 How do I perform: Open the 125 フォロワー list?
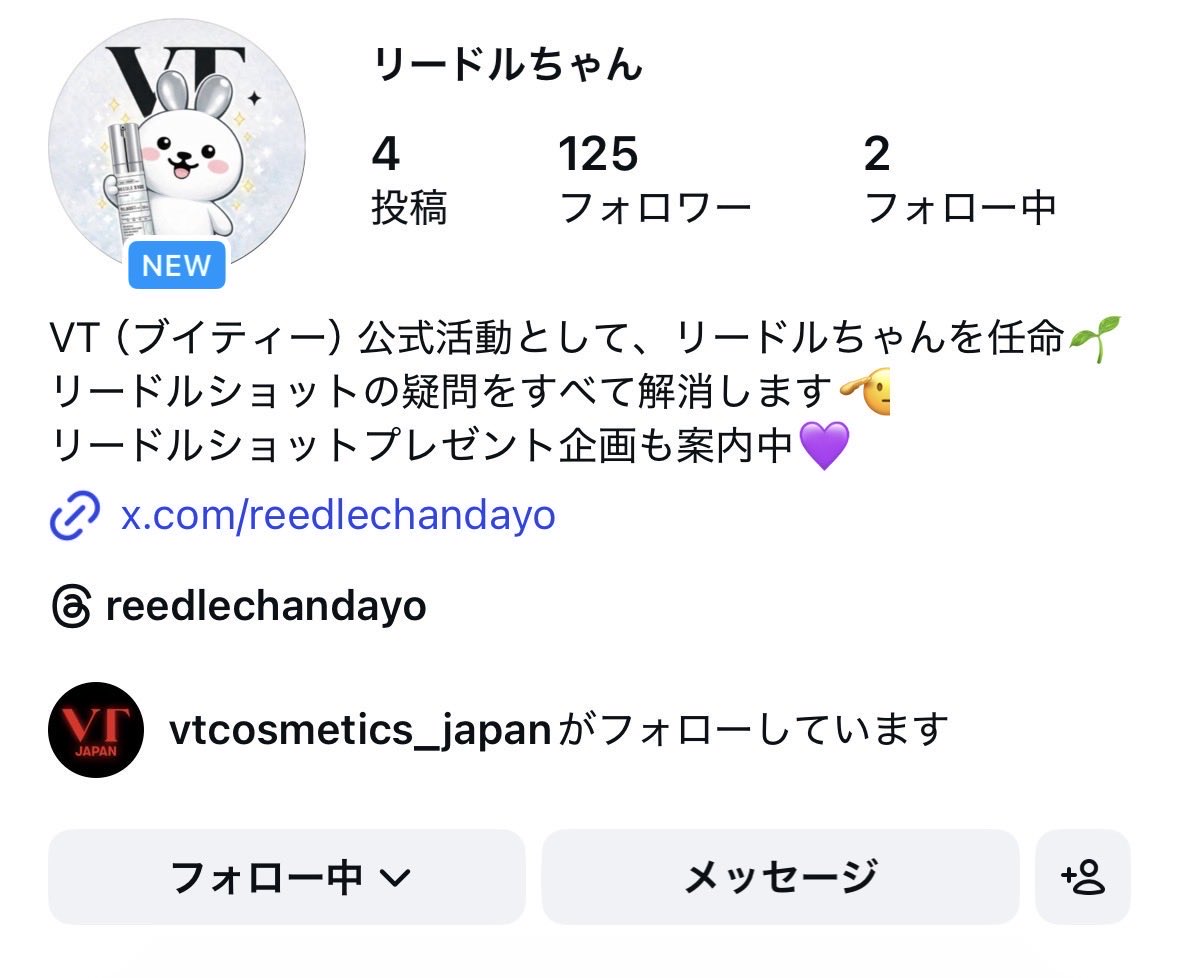(654, 181)
